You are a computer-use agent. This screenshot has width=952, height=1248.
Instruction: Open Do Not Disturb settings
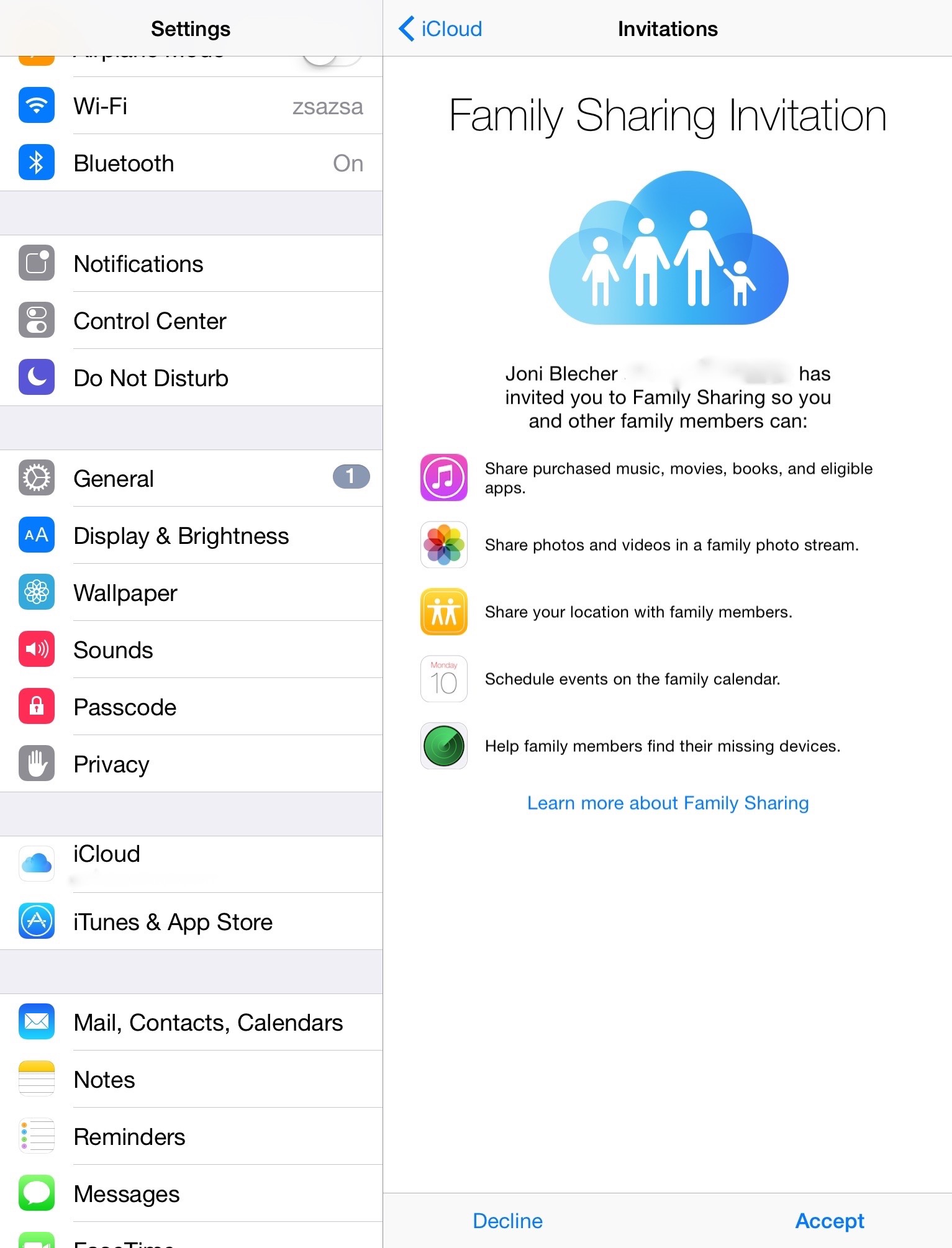[191, 378]
